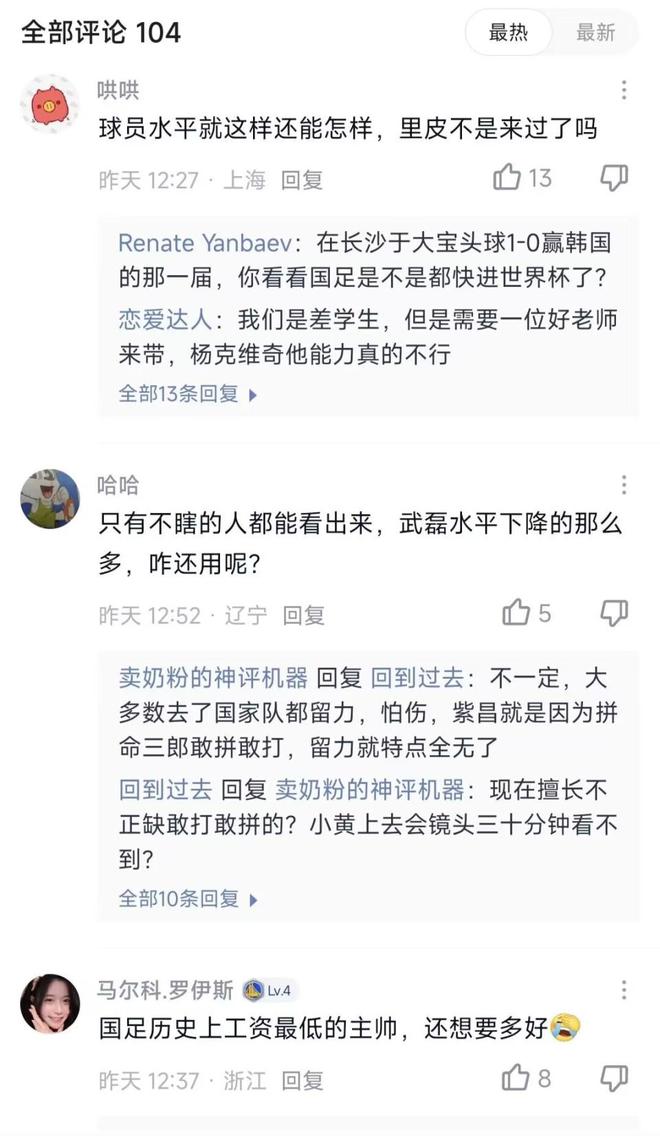This screenshot has height=1136, width=660.
Task: Like 哄哄's comment
Action: [x=508, y=178]
